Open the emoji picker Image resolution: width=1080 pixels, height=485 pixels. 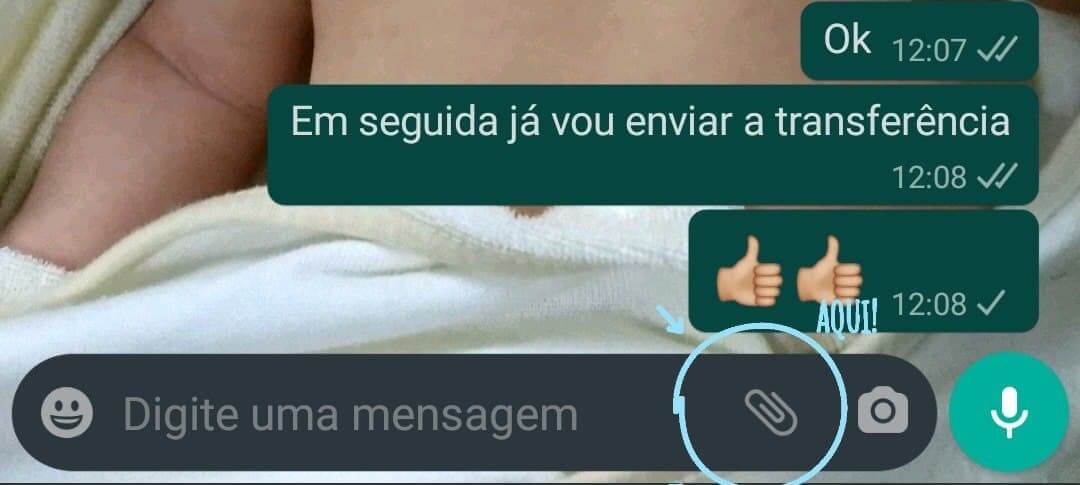[67, 412]
